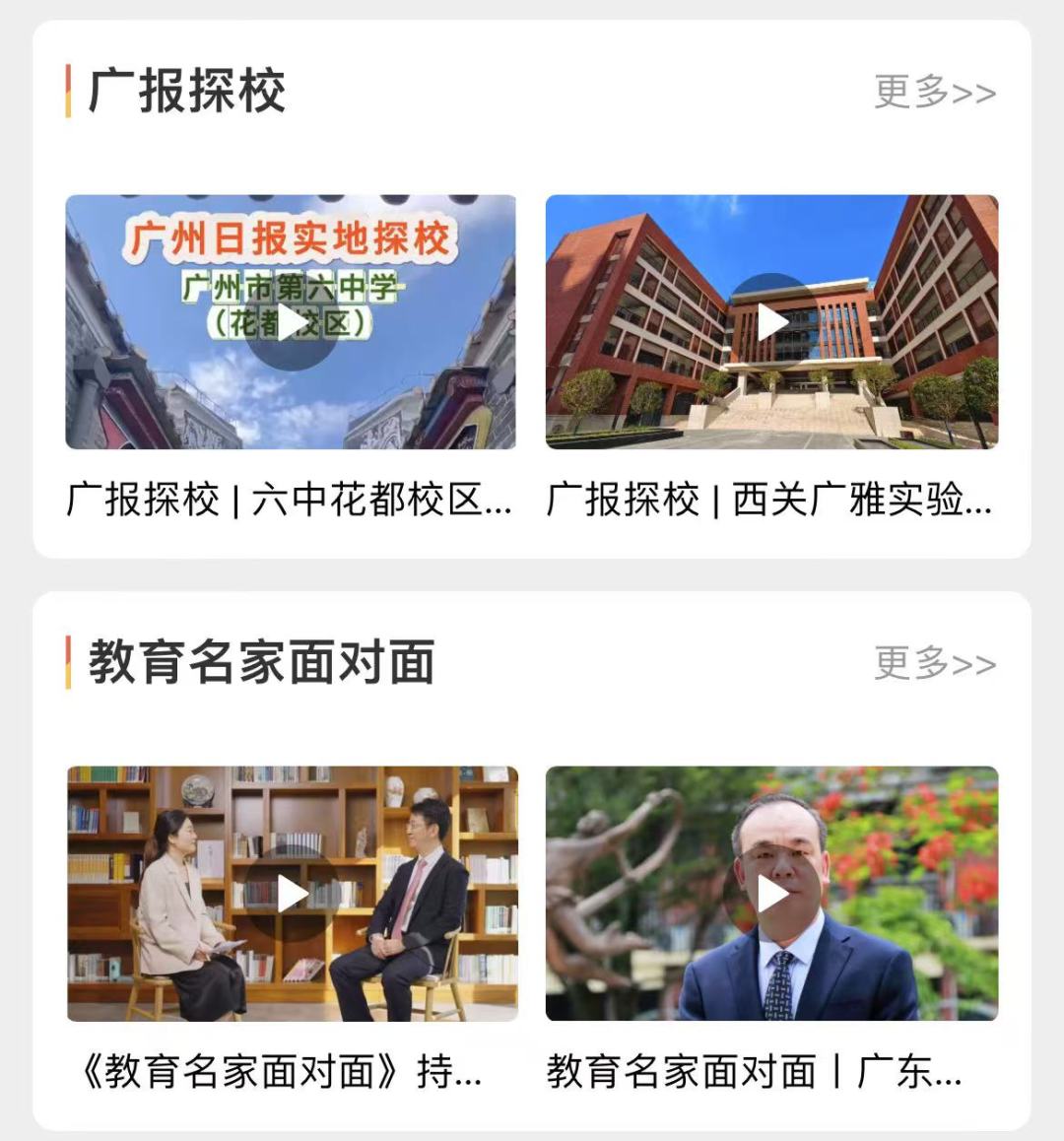Play the 六中花都校区 video
Image resolution: width=1064 pixels, height=1141 pixels.
coord(292,322)
